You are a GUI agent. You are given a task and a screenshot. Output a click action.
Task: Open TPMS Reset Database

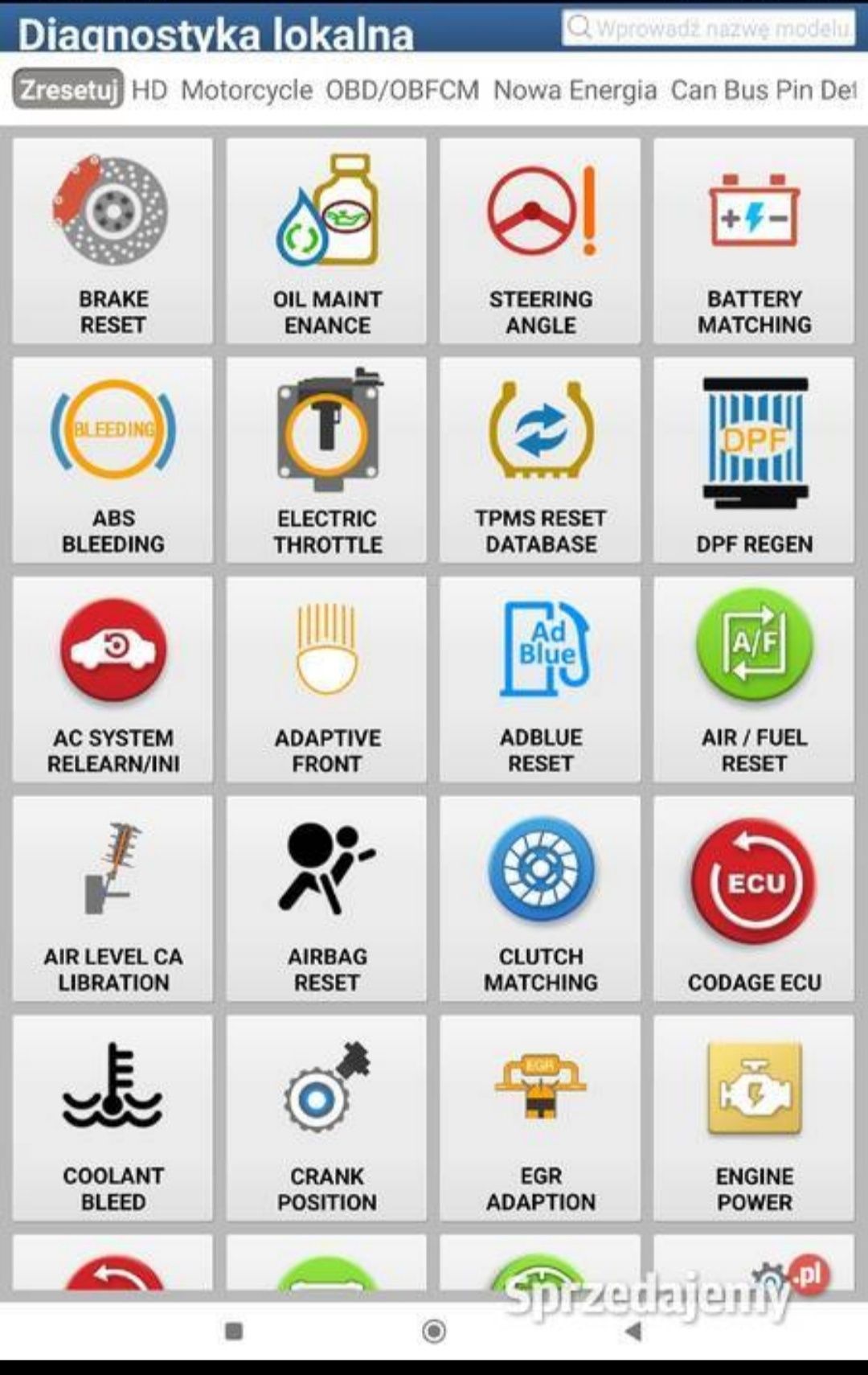(x=540, y=460)
